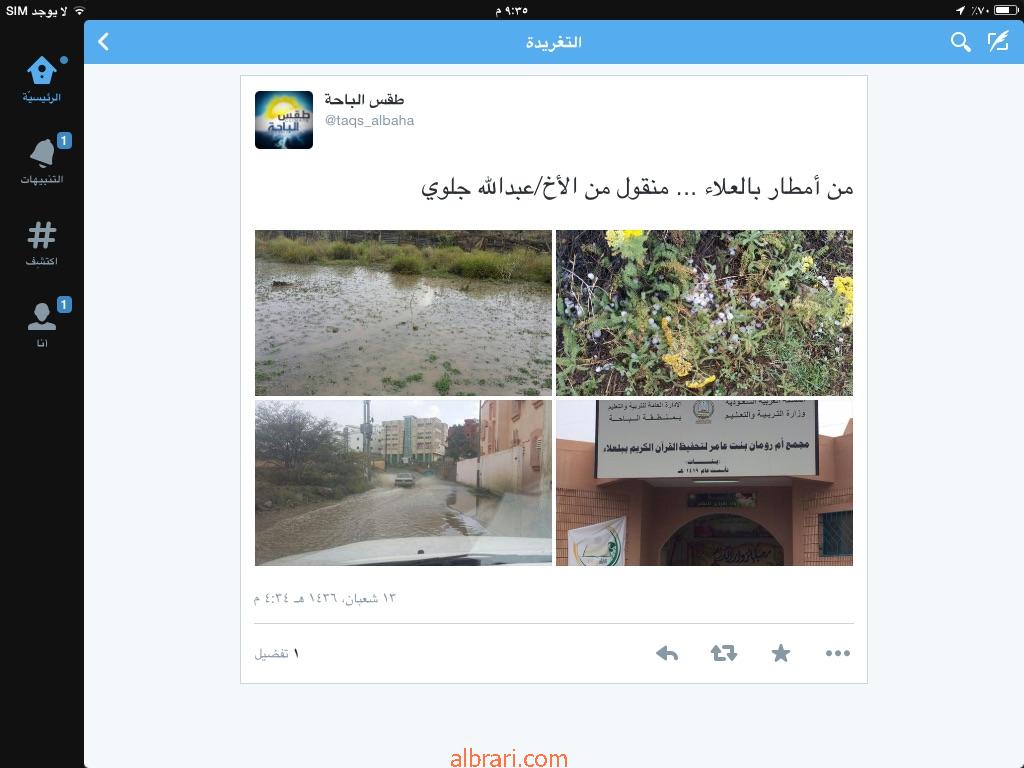The width and height of the screenshot is (1024, 768).
Task: Compose a new tweet
Action: [998, 42]
